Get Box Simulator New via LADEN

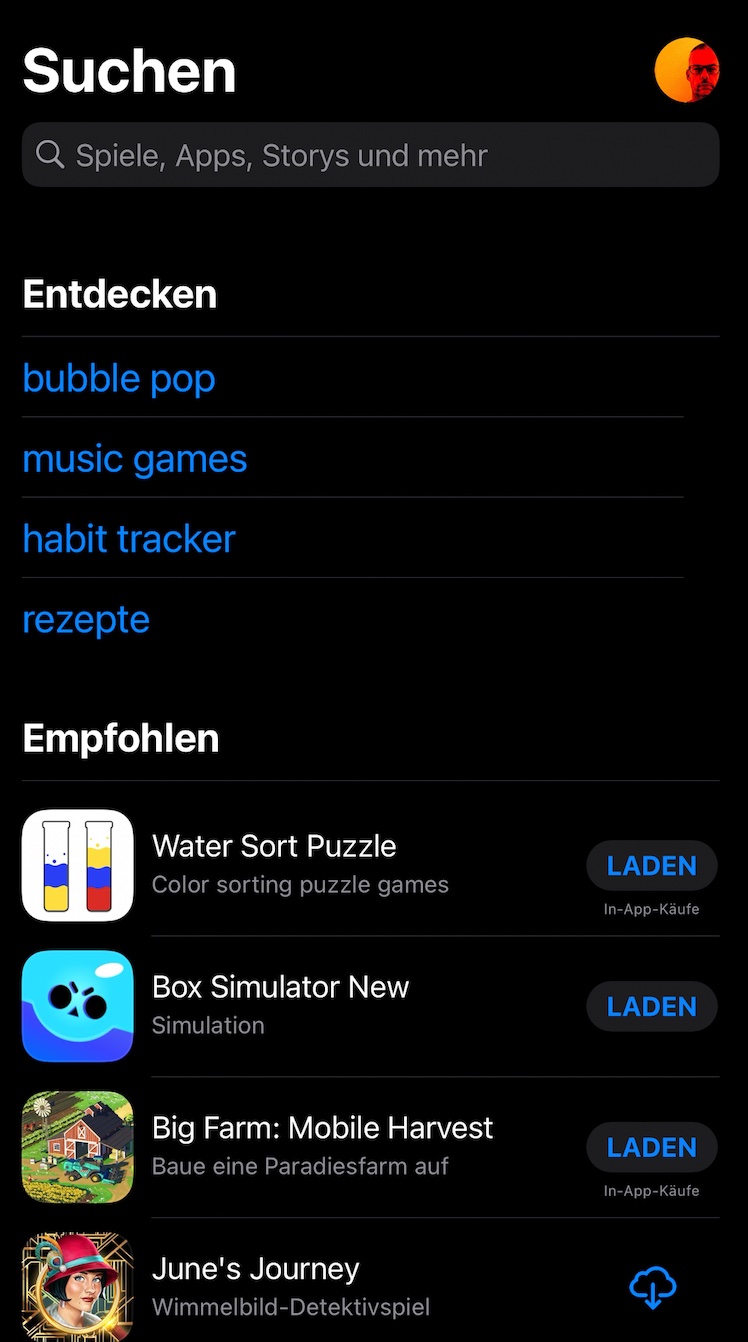tap(651, 1006)
